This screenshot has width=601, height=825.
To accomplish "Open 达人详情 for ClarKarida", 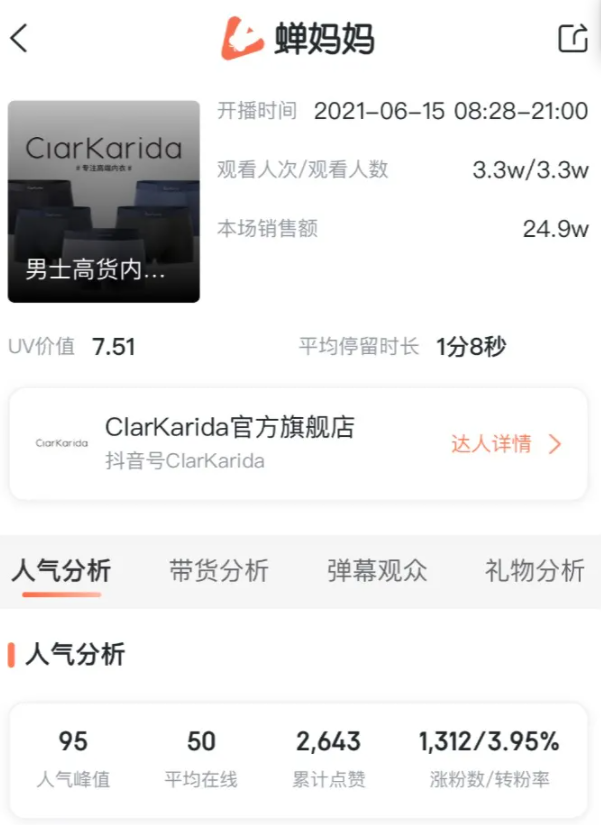I will pos(506,444).
